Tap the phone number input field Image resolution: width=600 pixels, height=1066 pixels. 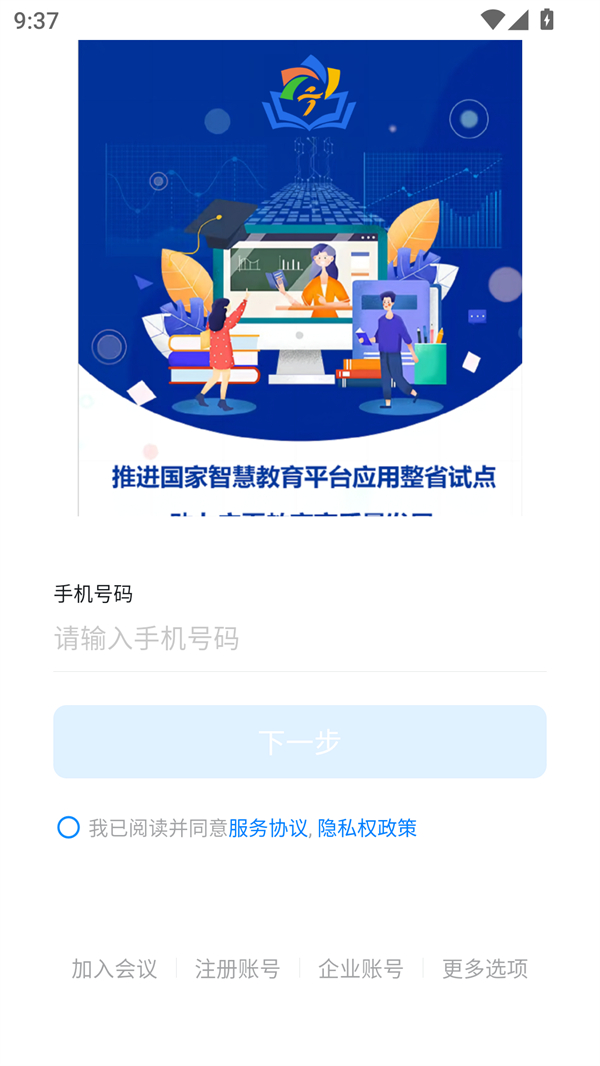click(299, 638)
